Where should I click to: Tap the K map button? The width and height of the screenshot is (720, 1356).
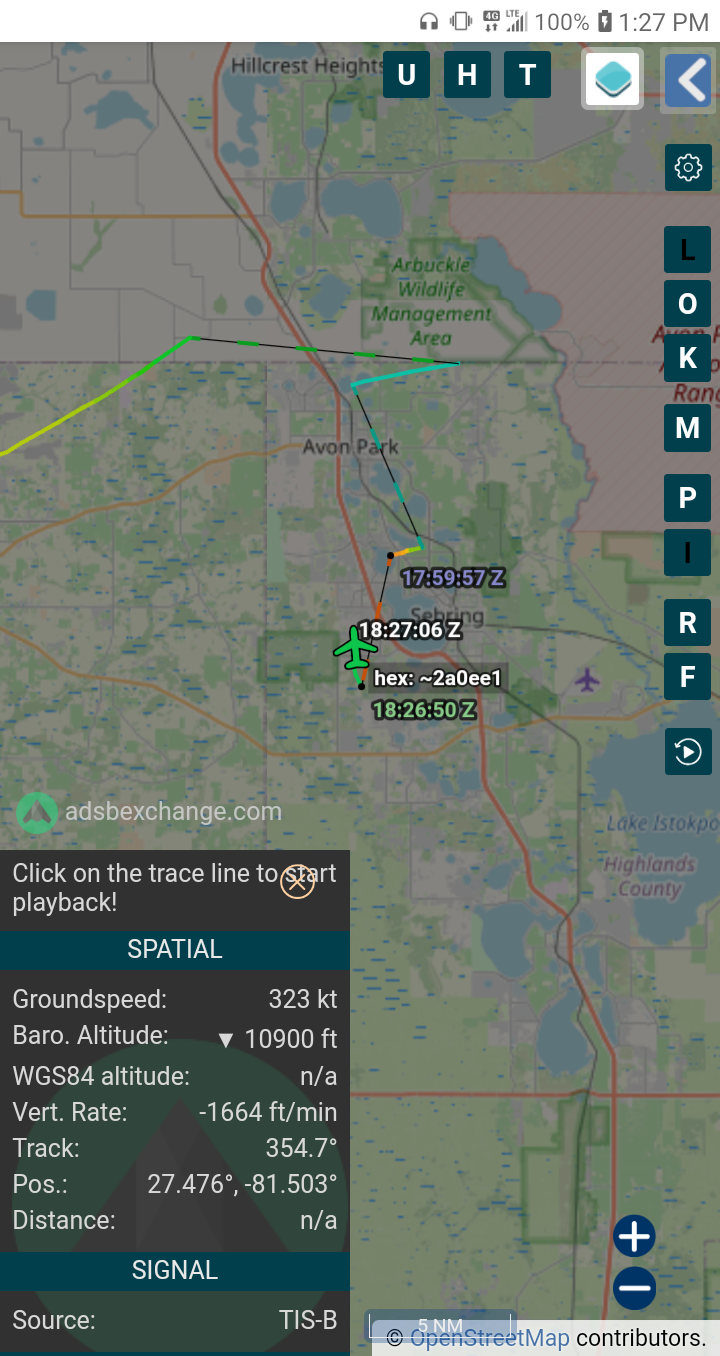pyautogui.click(x=688, y=358)
